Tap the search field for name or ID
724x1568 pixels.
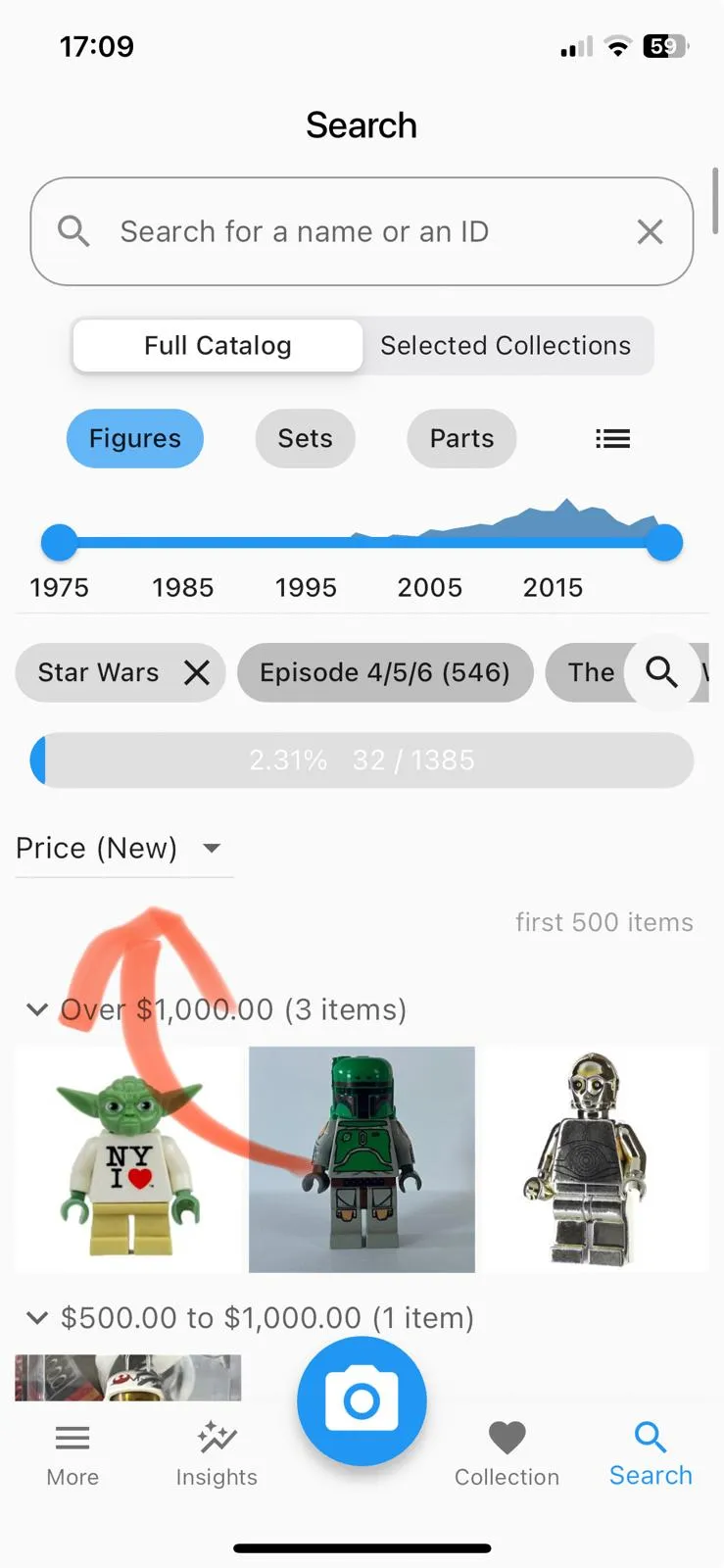coord(362,231)
